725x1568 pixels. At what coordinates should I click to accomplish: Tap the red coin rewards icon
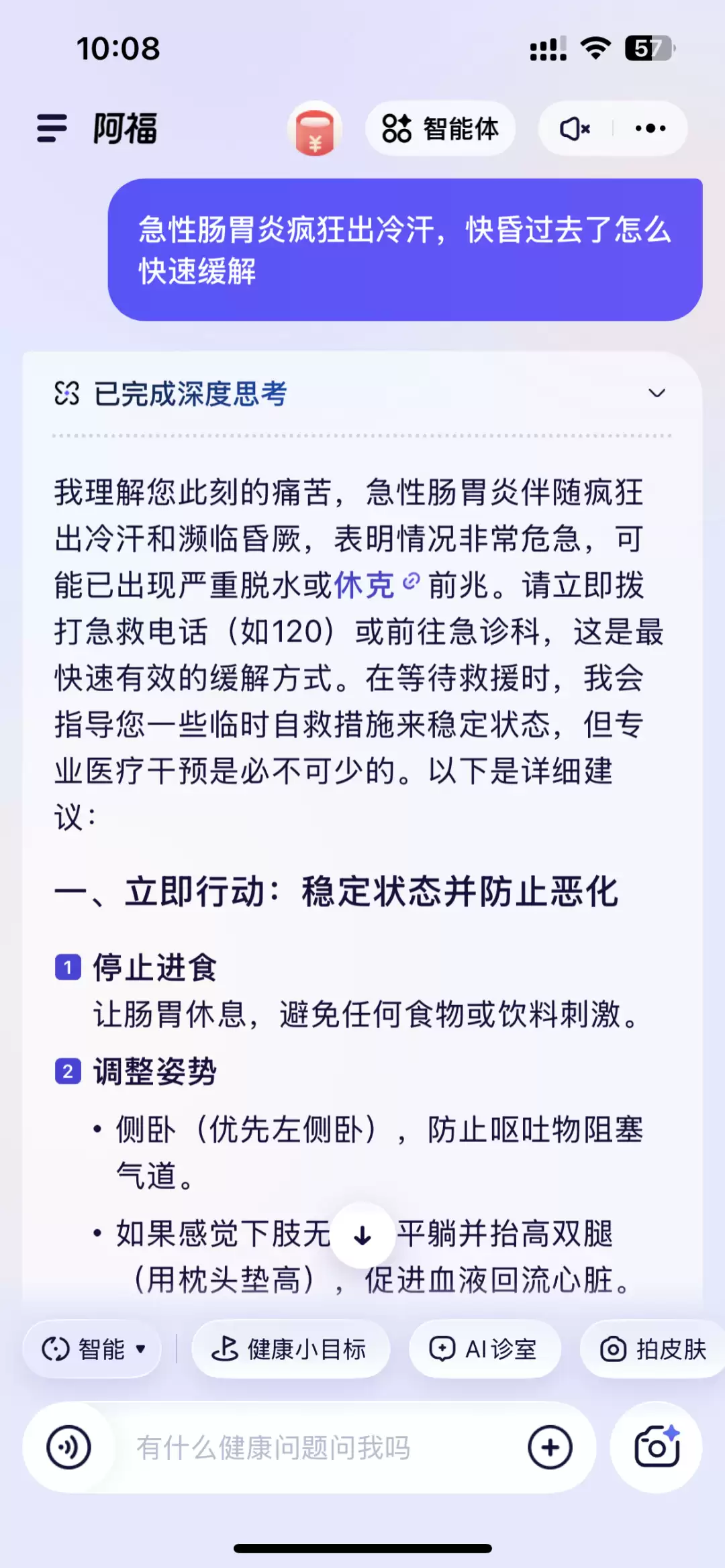click(316, 130)
